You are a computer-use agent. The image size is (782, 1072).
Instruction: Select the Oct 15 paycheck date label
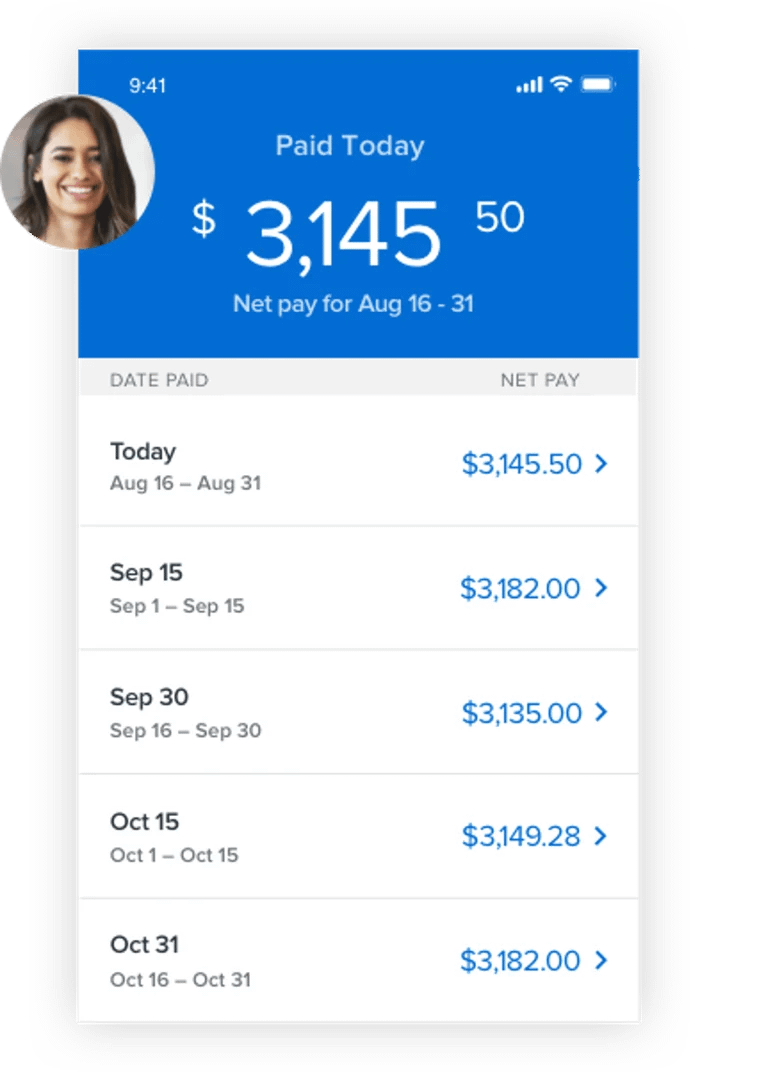click(144, 822)
